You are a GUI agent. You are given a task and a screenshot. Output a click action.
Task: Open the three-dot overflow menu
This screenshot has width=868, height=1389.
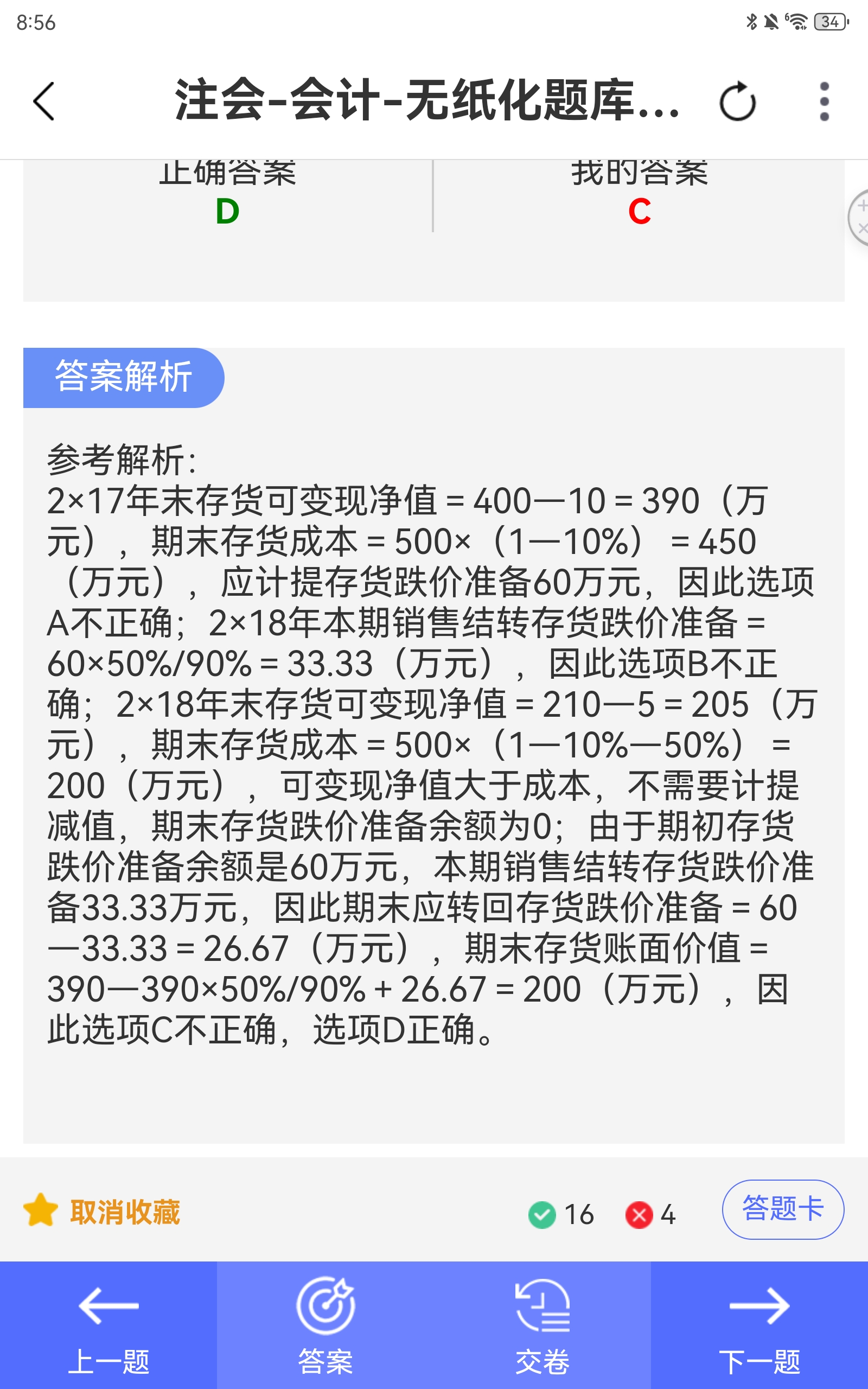[x=825, y=101]
